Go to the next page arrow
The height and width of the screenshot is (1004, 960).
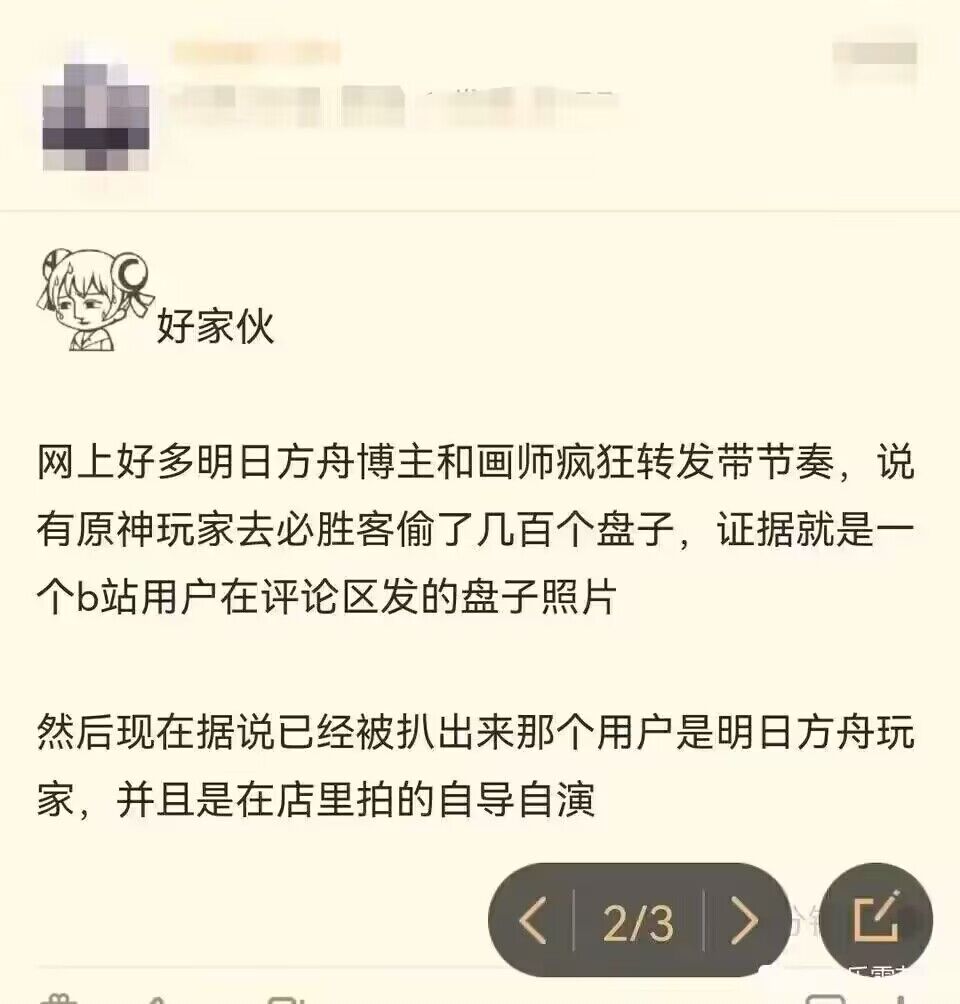point(744,921)
